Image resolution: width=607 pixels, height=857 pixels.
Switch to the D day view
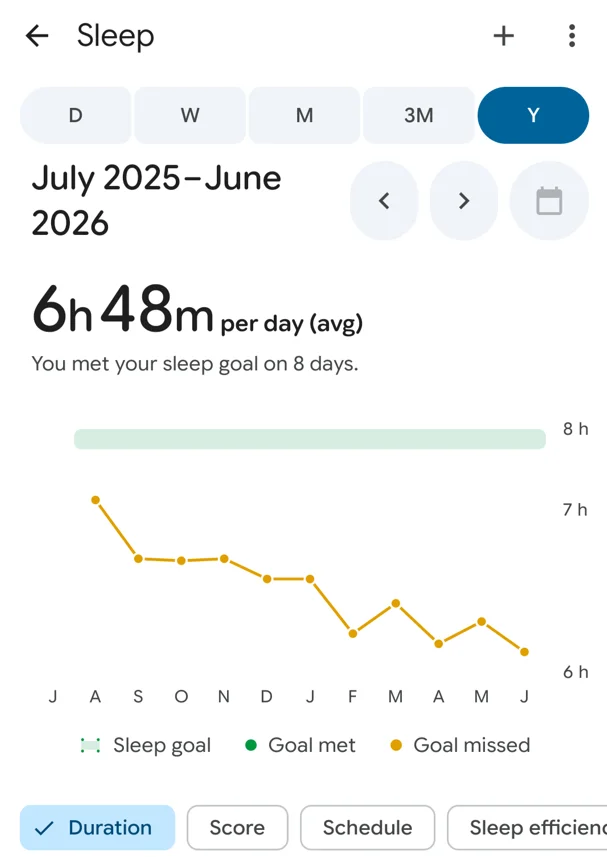tap(75, 115)
